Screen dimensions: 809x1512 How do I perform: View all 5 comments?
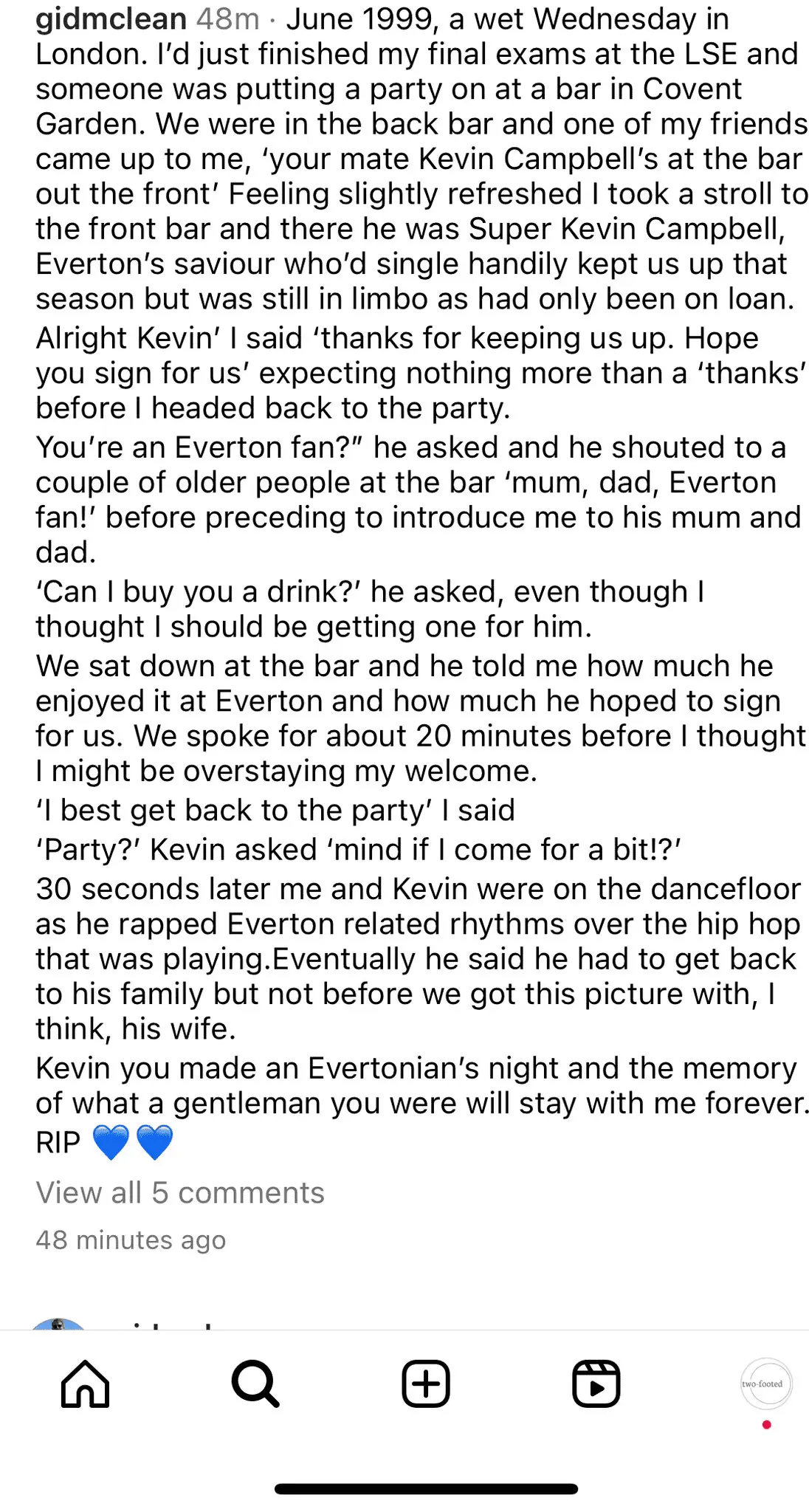point(180,1192)
